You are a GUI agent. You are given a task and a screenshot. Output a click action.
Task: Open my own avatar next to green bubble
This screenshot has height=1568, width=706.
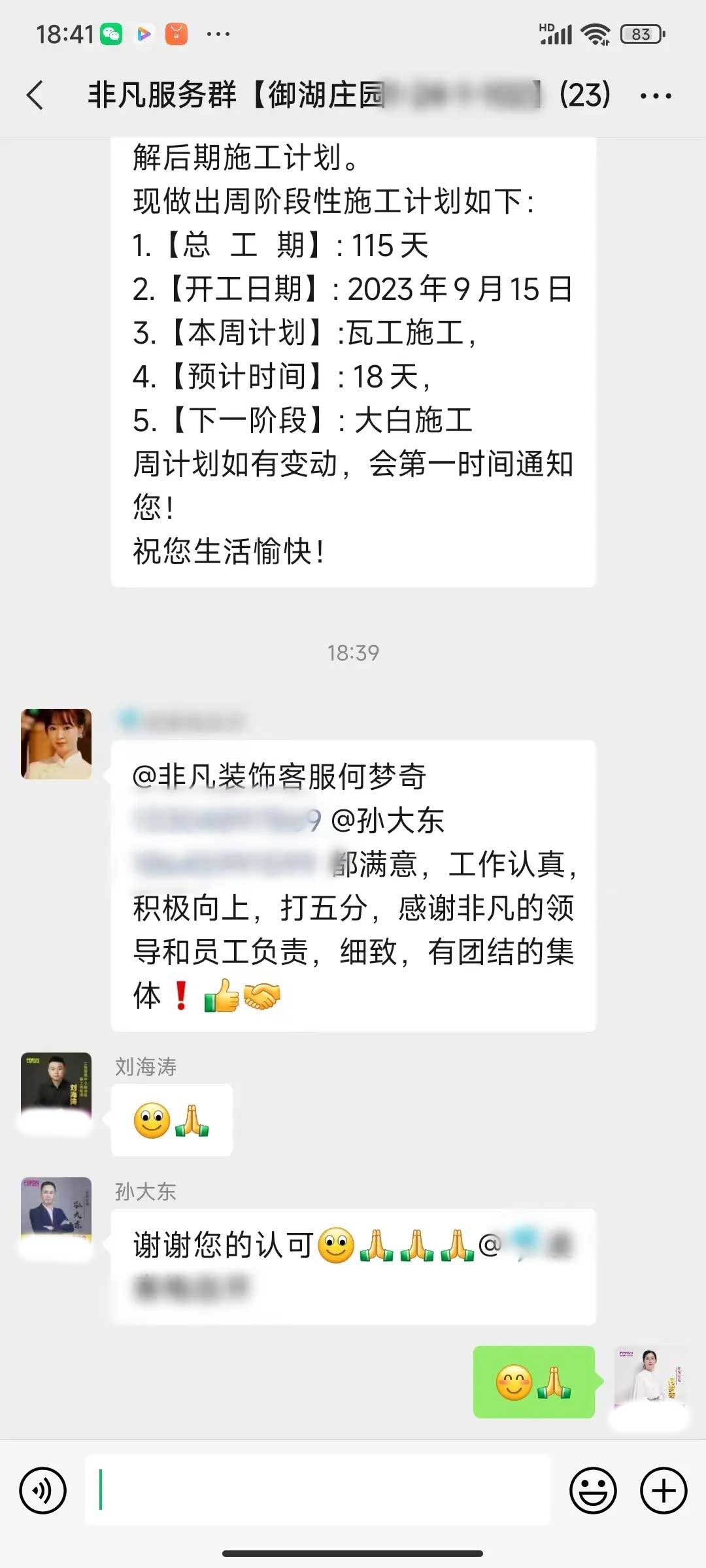(x=649, y=1381)
